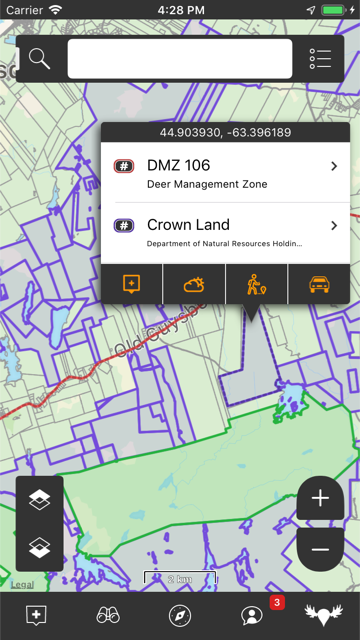
Task: Open the antler pin tab
Action: (324, 615)
